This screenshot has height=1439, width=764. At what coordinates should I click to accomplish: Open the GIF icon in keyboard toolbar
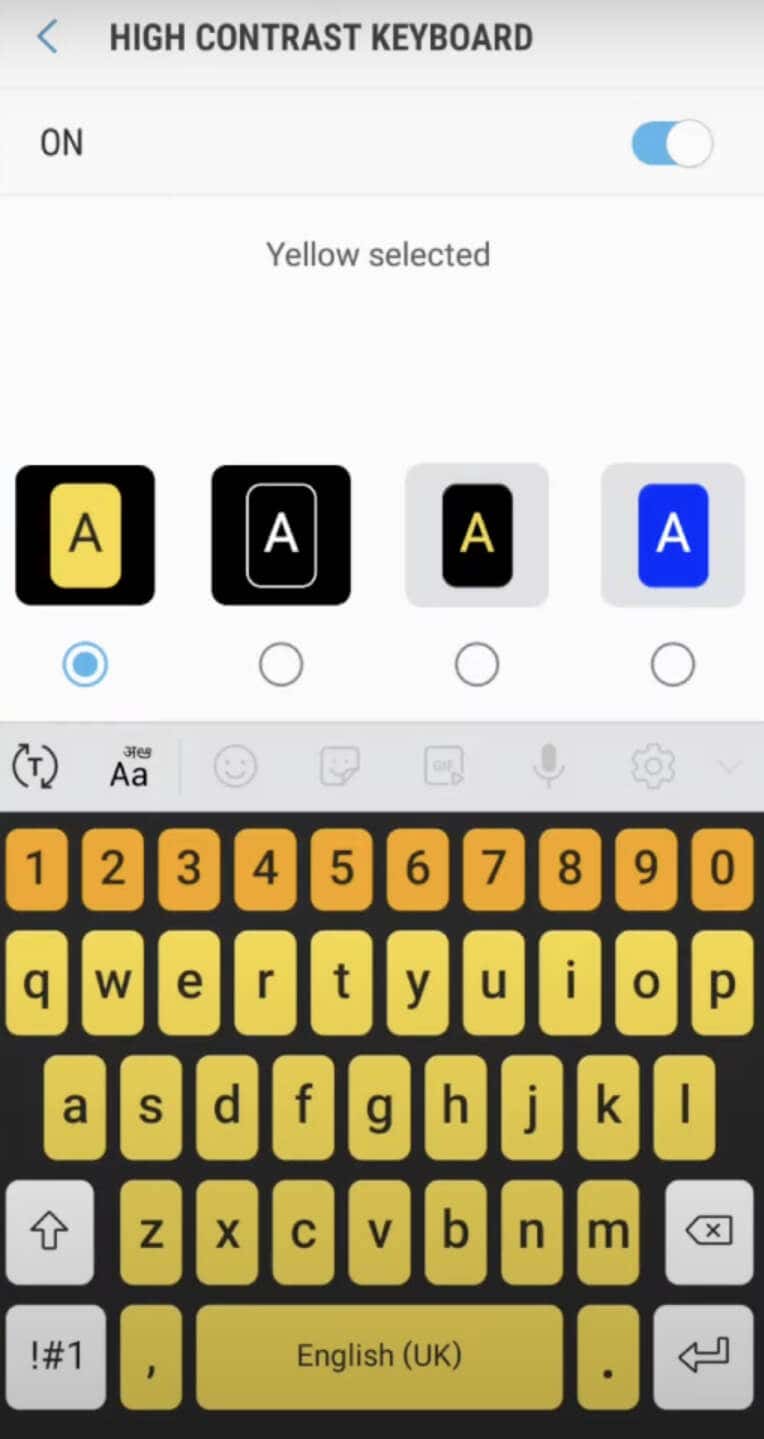(443, 767)
